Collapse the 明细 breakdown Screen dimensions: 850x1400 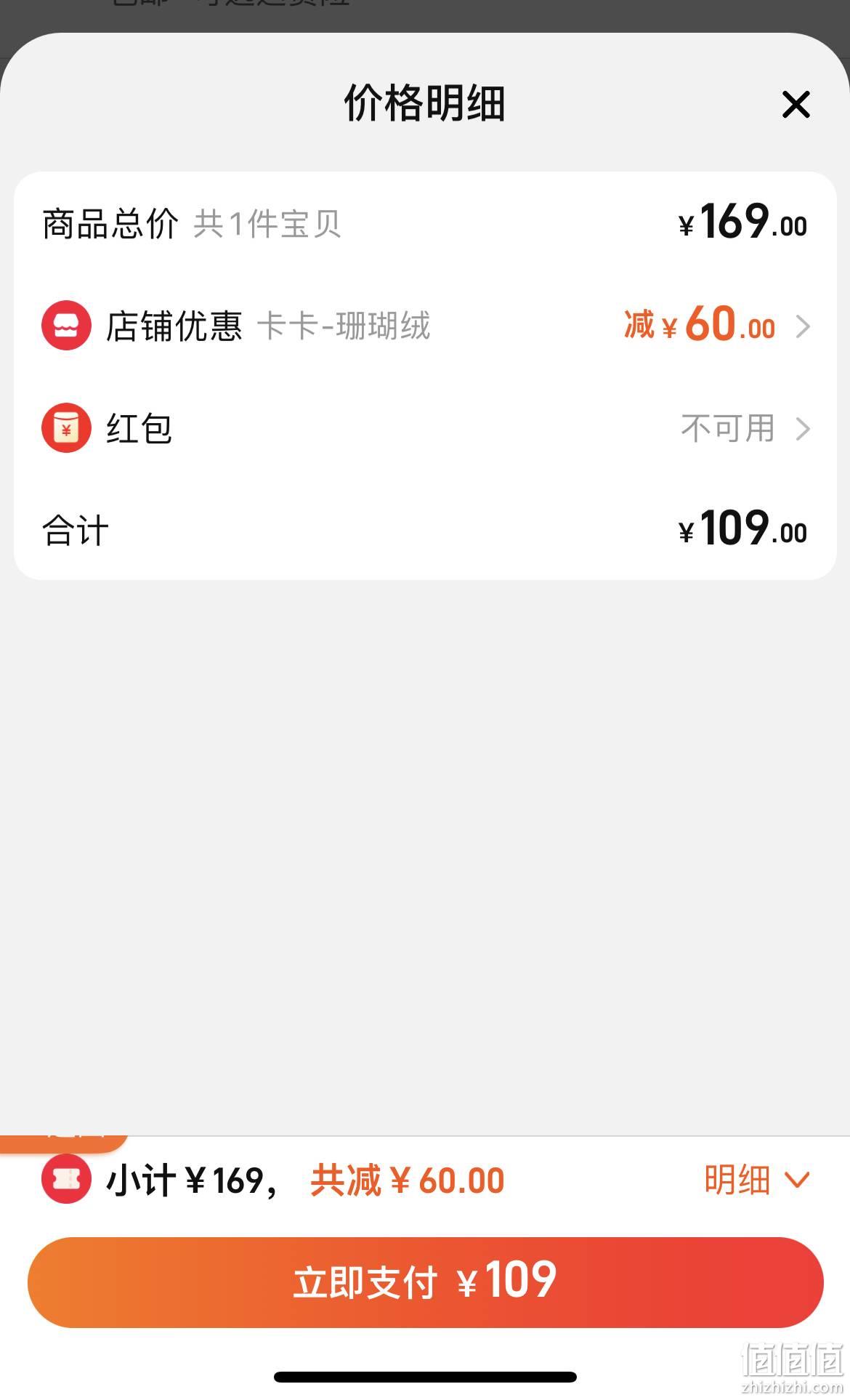click(756, 1179)
